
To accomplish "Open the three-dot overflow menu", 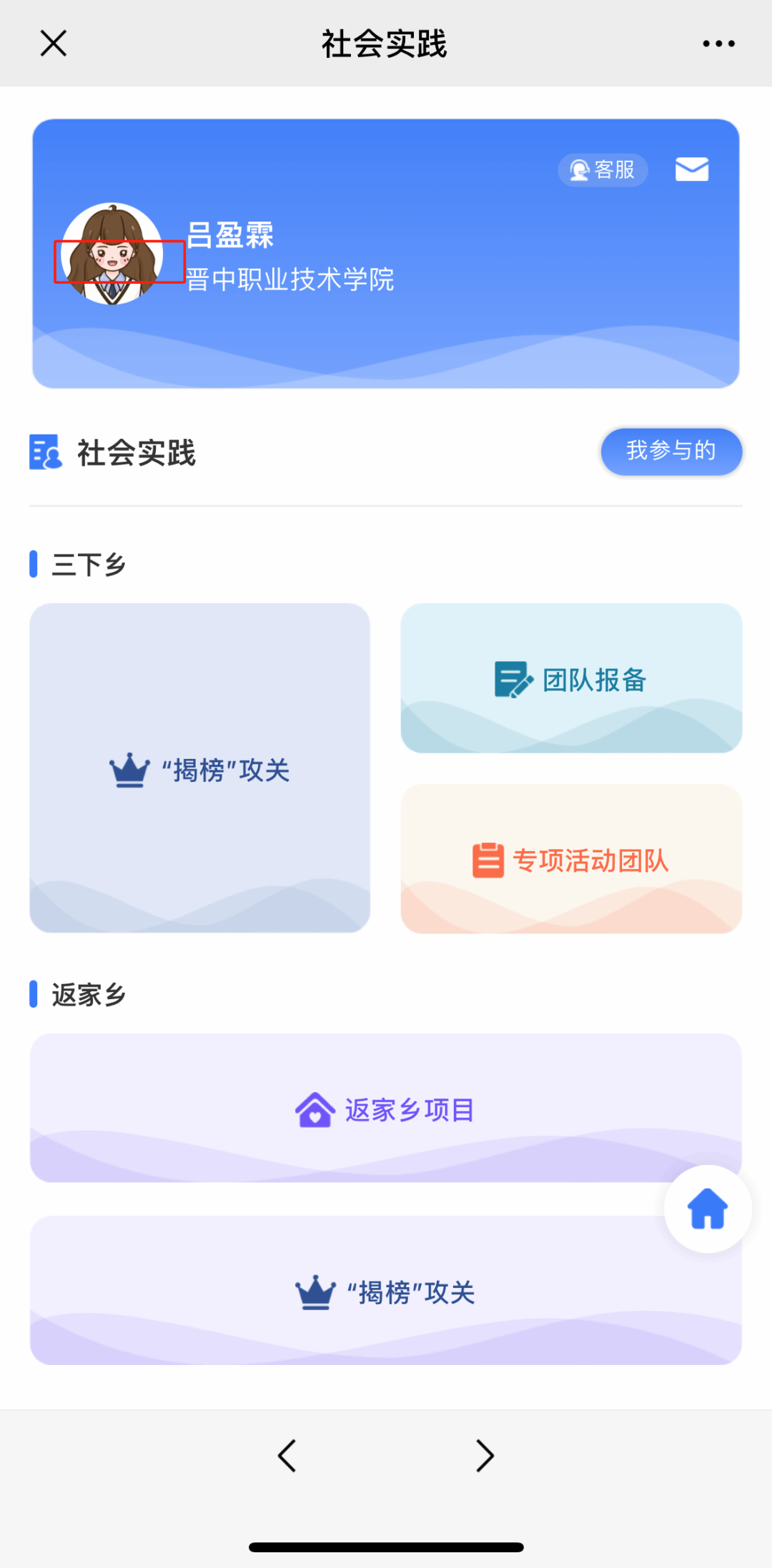I will click(x=718, y=44).
